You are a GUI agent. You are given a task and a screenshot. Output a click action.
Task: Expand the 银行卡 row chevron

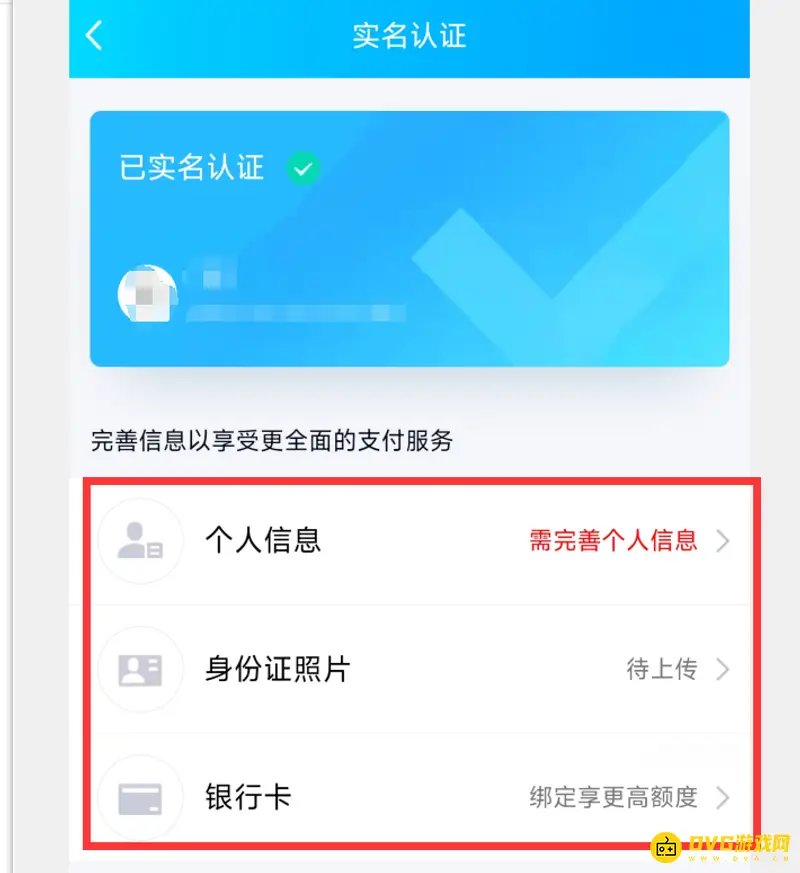pos(723,797)
